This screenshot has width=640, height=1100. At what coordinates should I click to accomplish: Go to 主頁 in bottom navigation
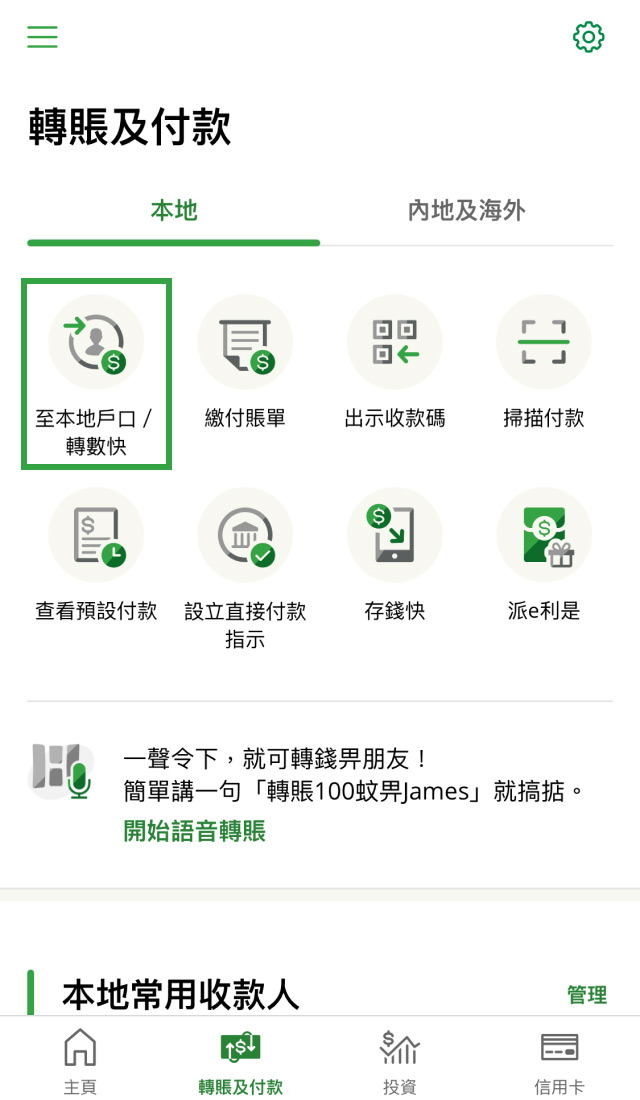(x=80, y=1060)
